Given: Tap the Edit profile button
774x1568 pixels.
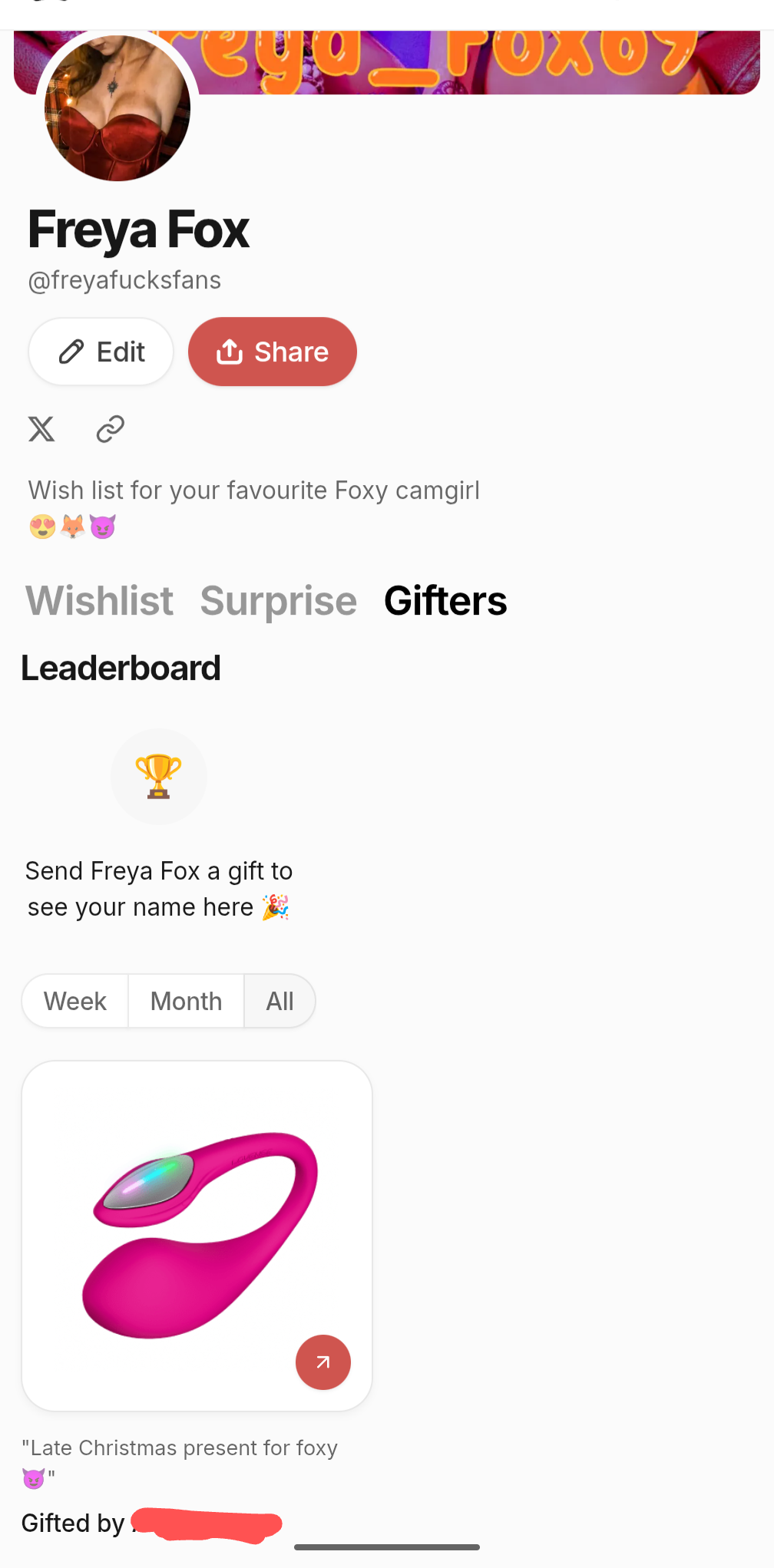Looking at the screenshot, I should [x=101, y=352].
